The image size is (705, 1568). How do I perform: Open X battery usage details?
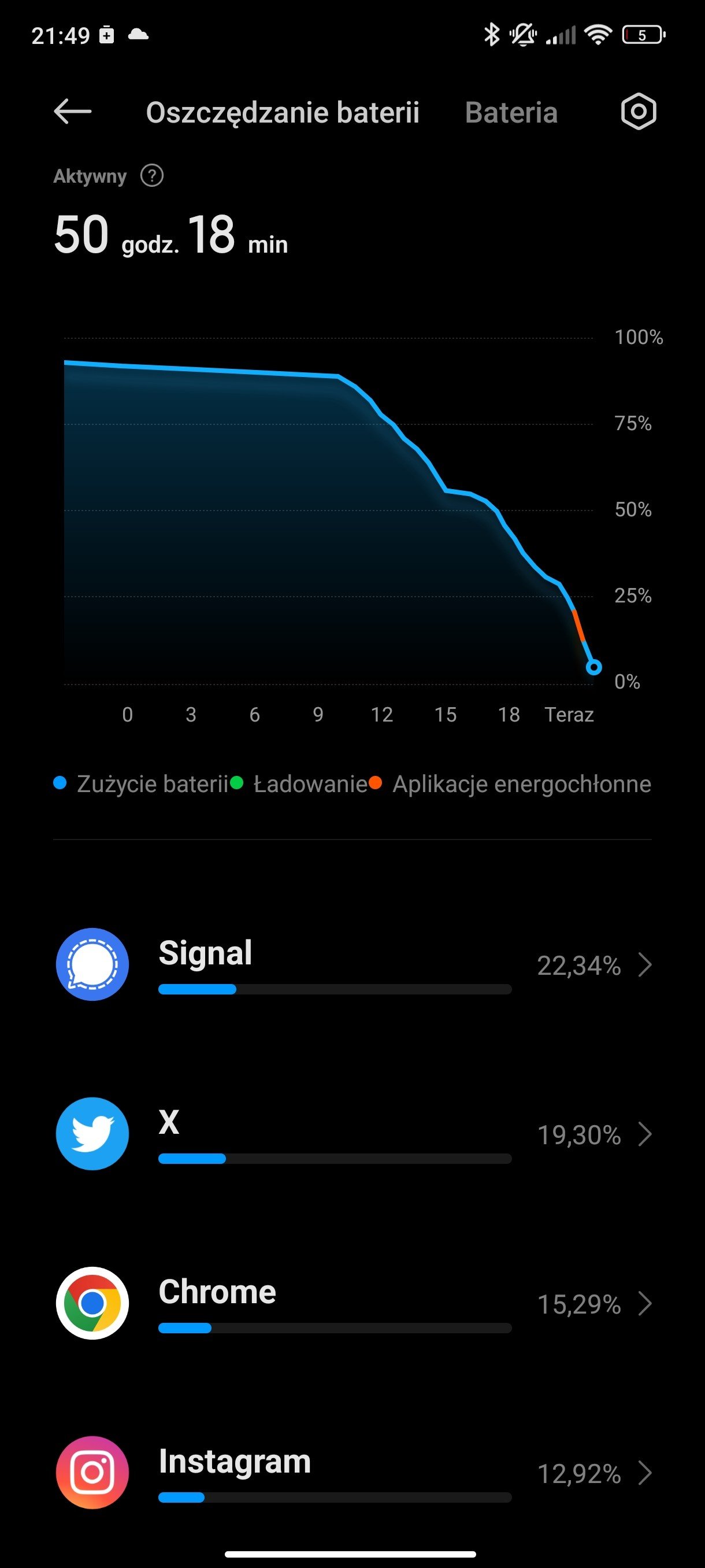[353, 1134]
